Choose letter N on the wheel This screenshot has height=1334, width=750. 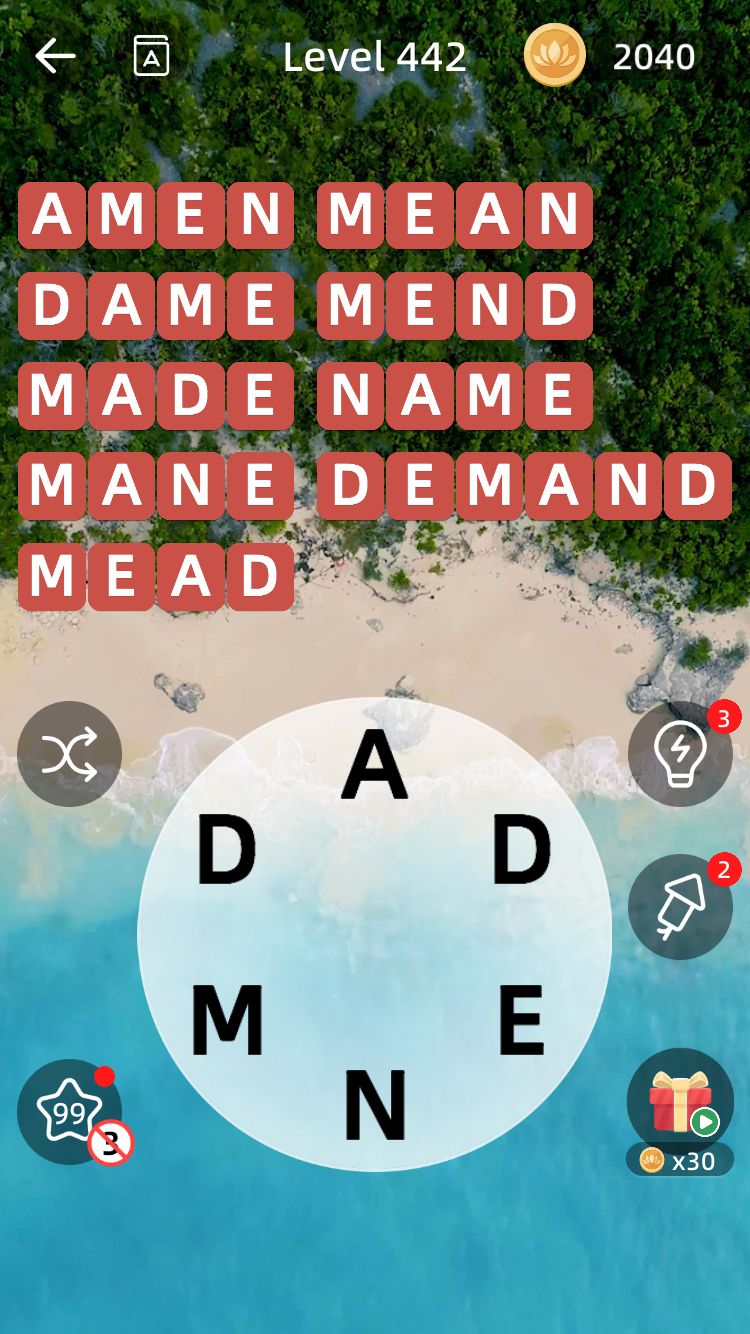pyautogui.click(x=375, y=1105)
